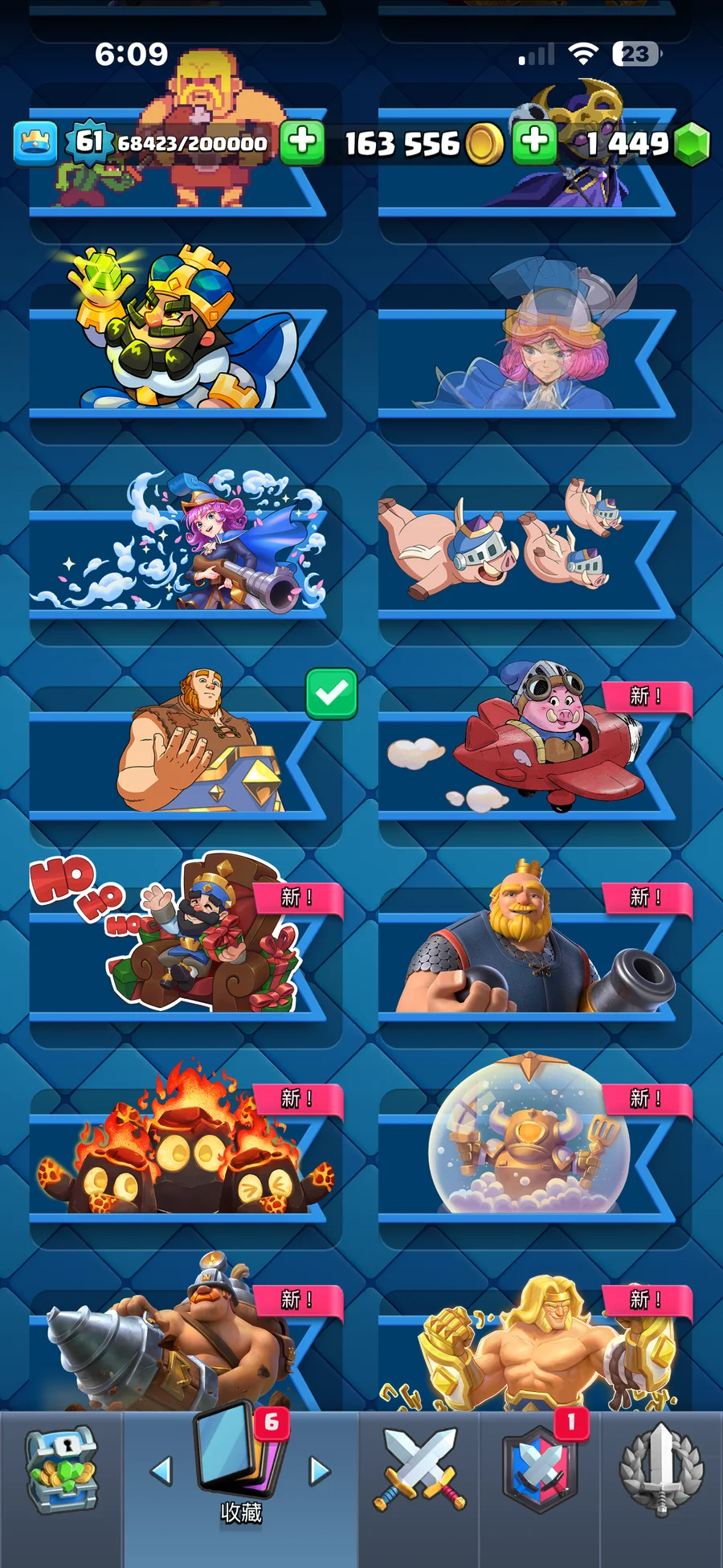Screen dimensions: 723x1568
Task: Switch to the crossed swords battle tab
Action: pos(419,1471)
